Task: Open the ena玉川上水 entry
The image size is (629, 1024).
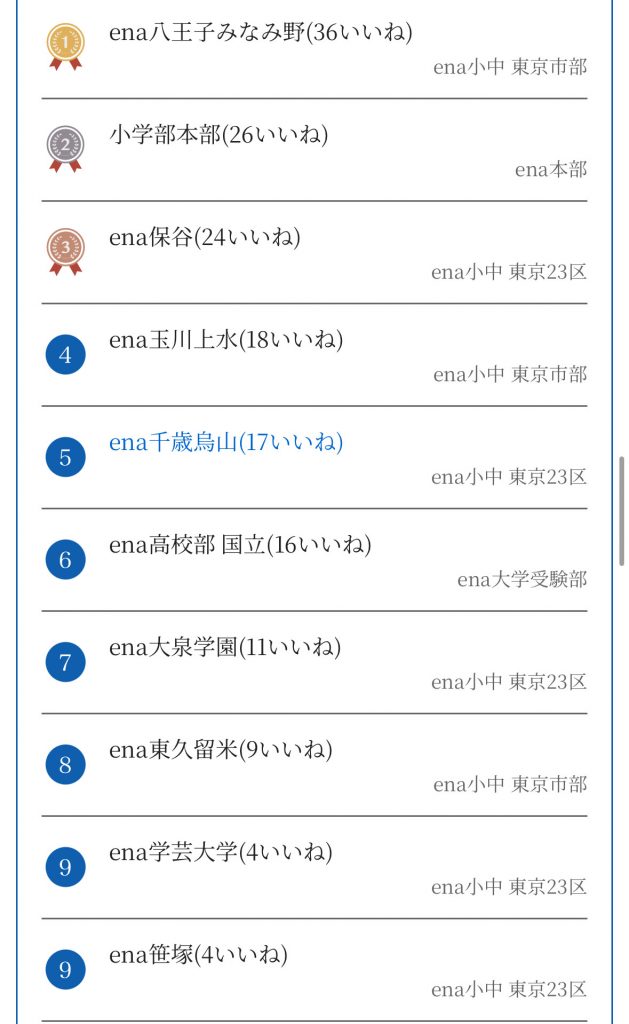Action: [x=225, y=340]
